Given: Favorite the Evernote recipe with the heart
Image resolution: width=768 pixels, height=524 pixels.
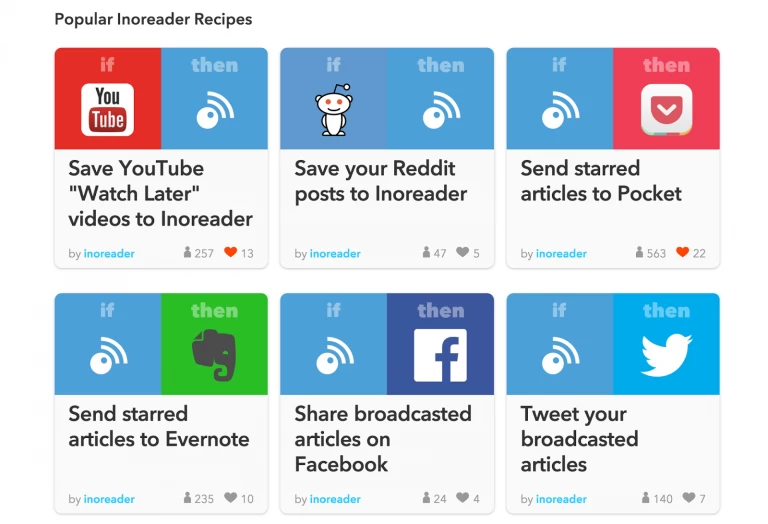Looking at the screenshot, I should tap(231, 498).
